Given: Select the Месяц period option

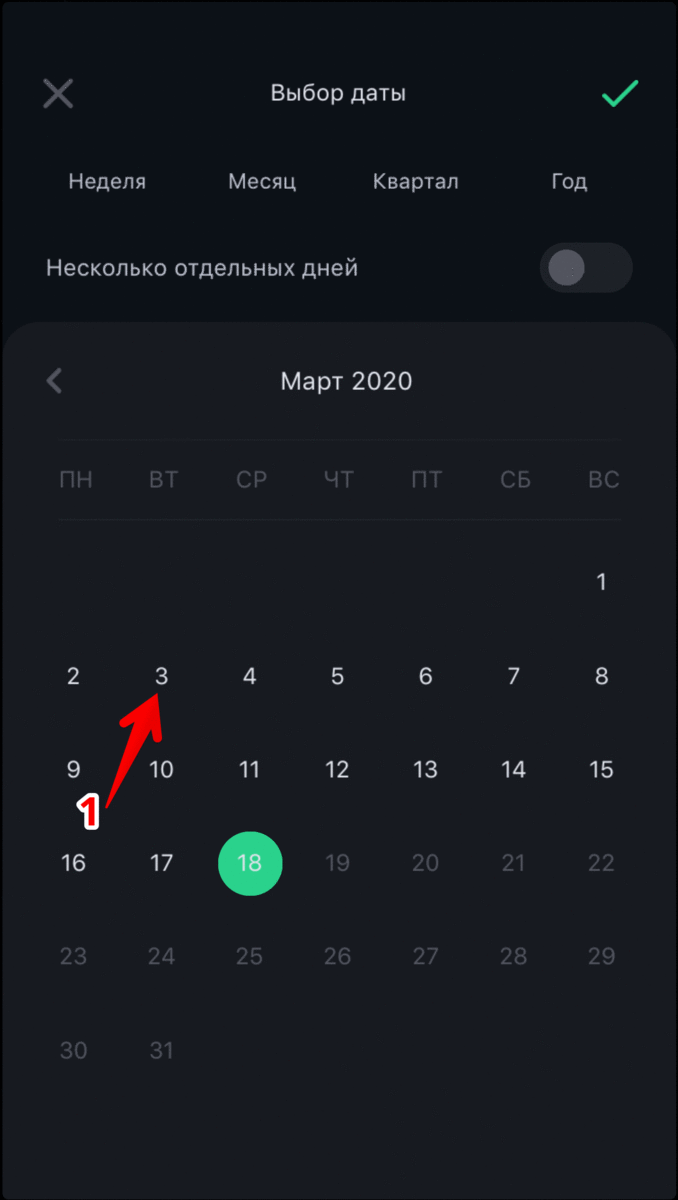Looking at the screenshot, I should point(262,182).
